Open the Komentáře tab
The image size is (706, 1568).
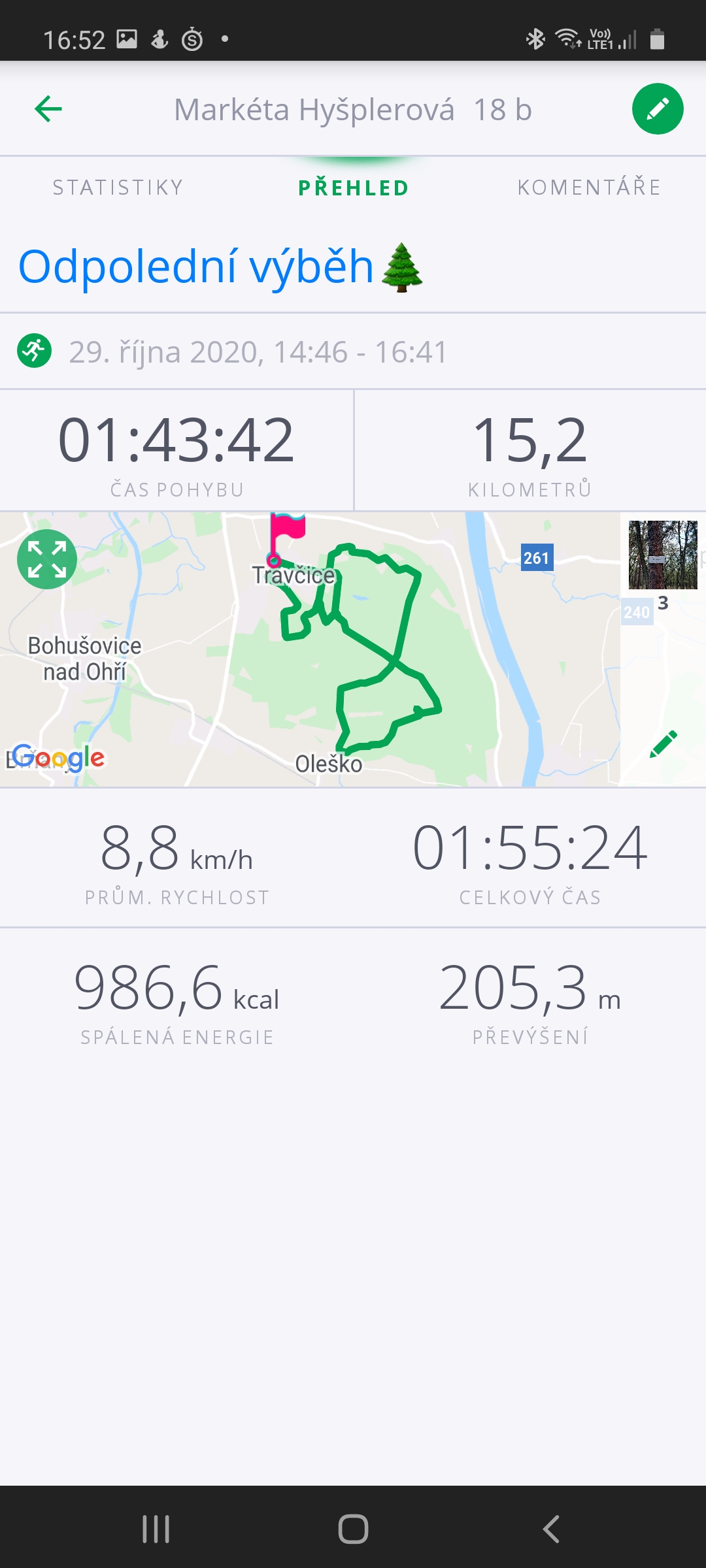[589, 188]
